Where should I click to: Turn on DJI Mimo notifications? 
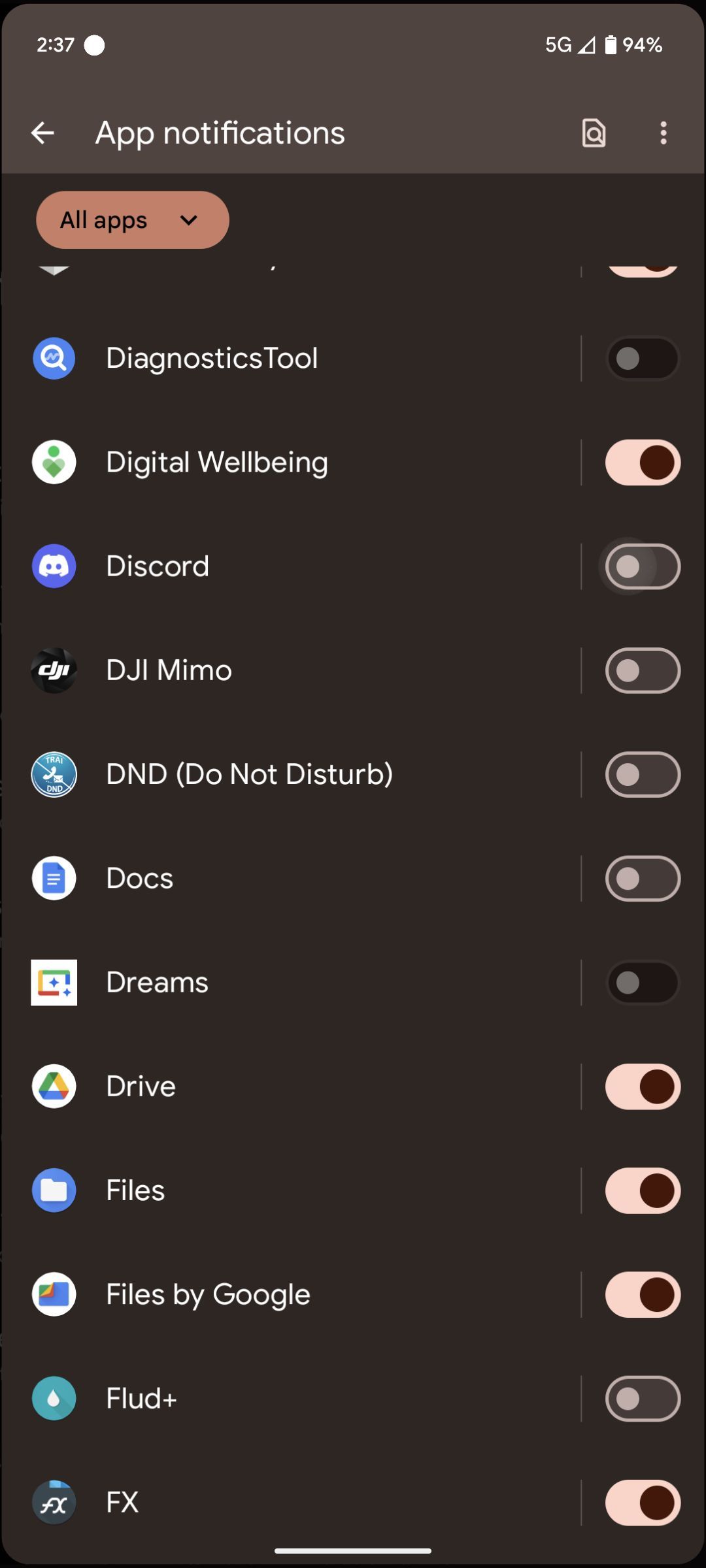(643, 670)
